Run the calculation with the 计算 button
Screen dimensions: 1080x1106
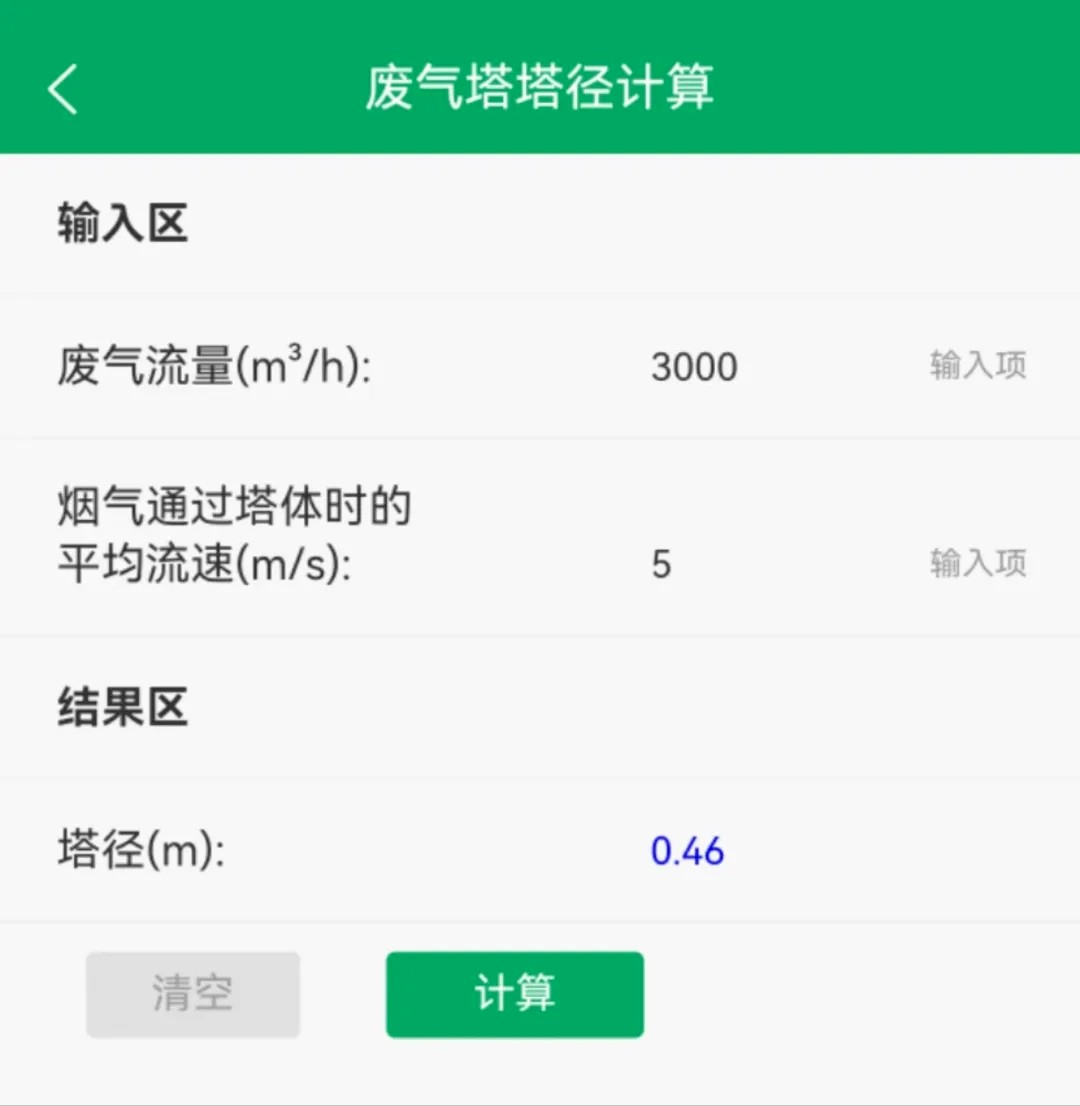tap(514, 994)
